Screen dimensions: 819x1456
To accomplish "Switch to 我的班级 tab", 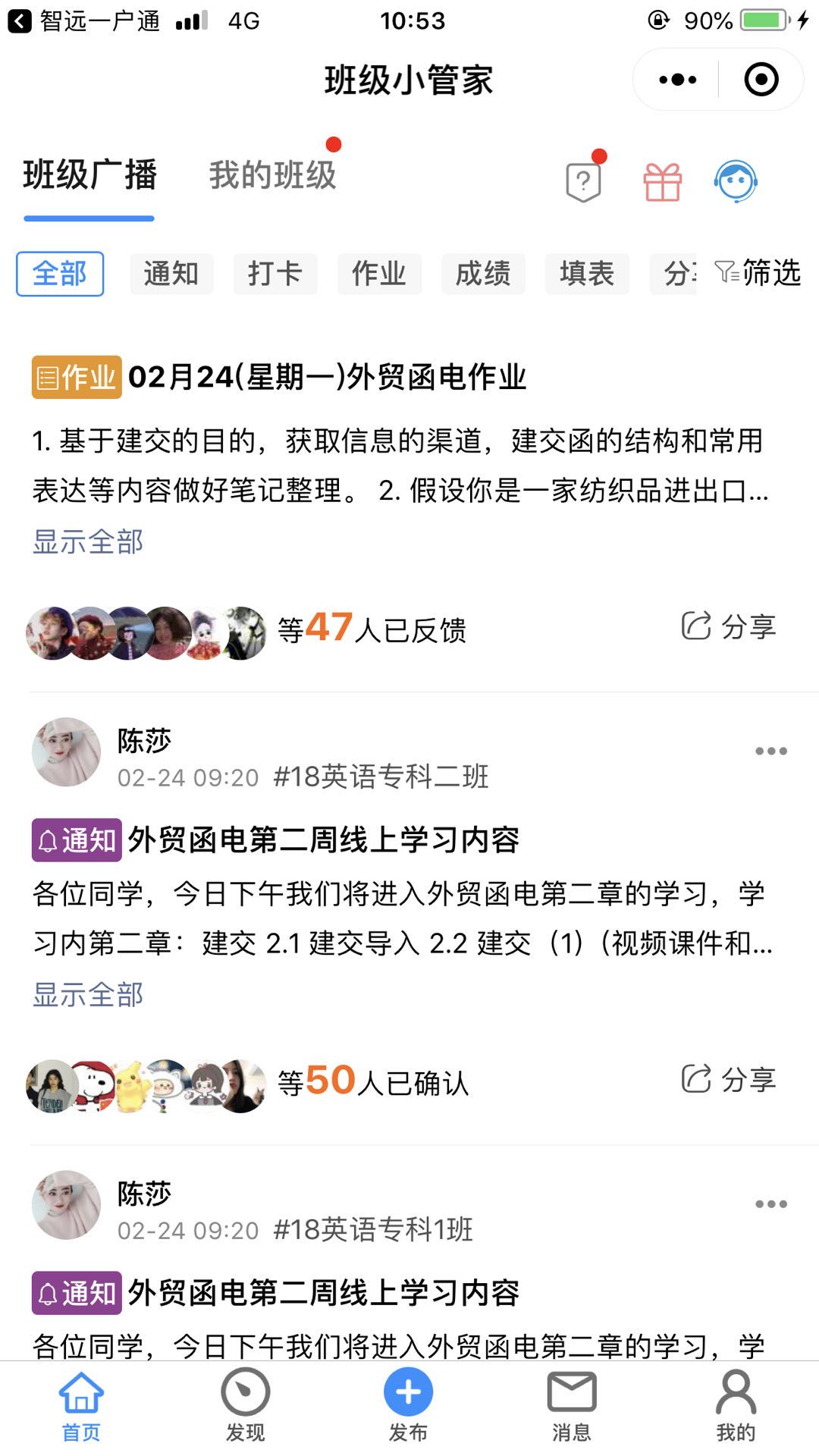I will coord(273,175).
